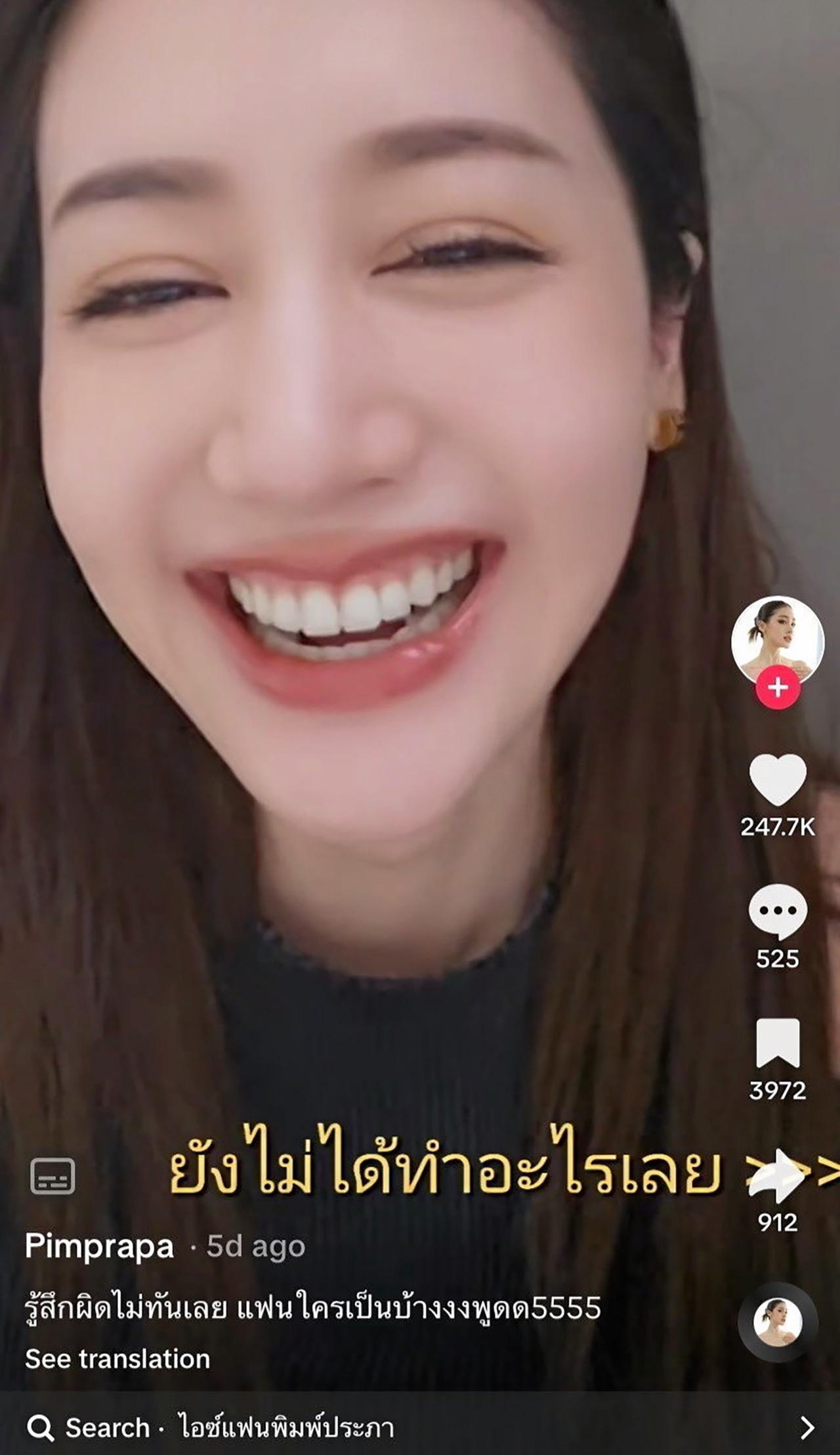The width and height of the screenshot is (840, 1455).
Task: Open the Pimprapa username
Action: 99,1246
